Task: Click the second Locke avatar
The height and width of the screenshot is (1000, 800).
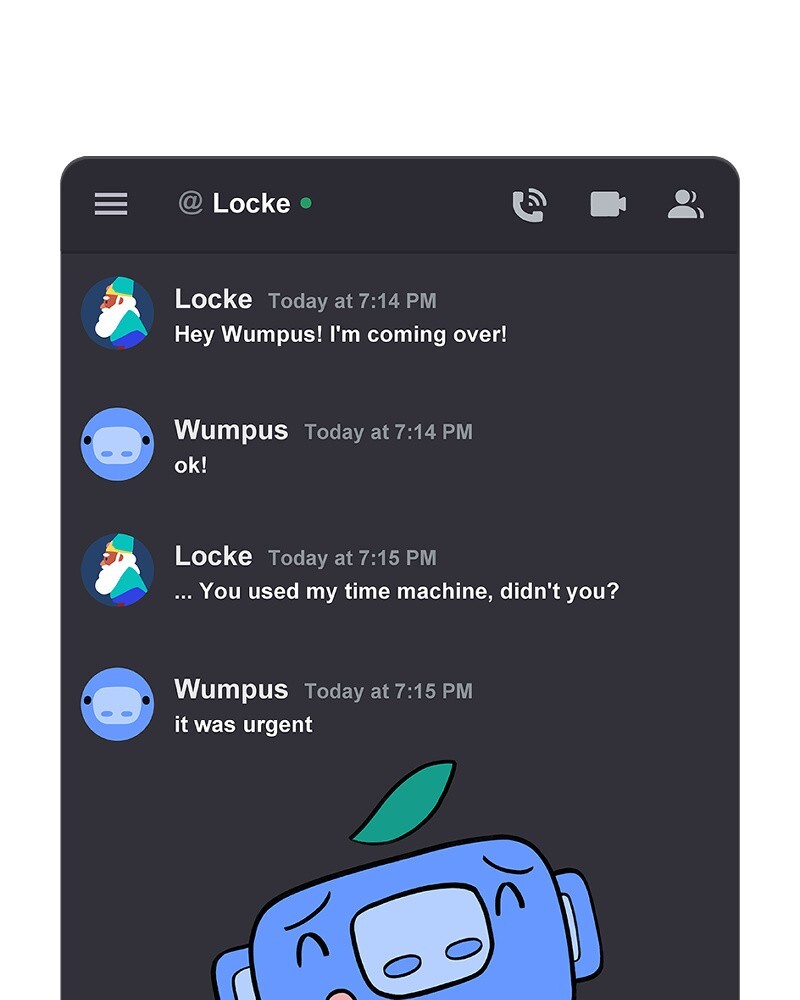Action: click(x=117, y=570)
